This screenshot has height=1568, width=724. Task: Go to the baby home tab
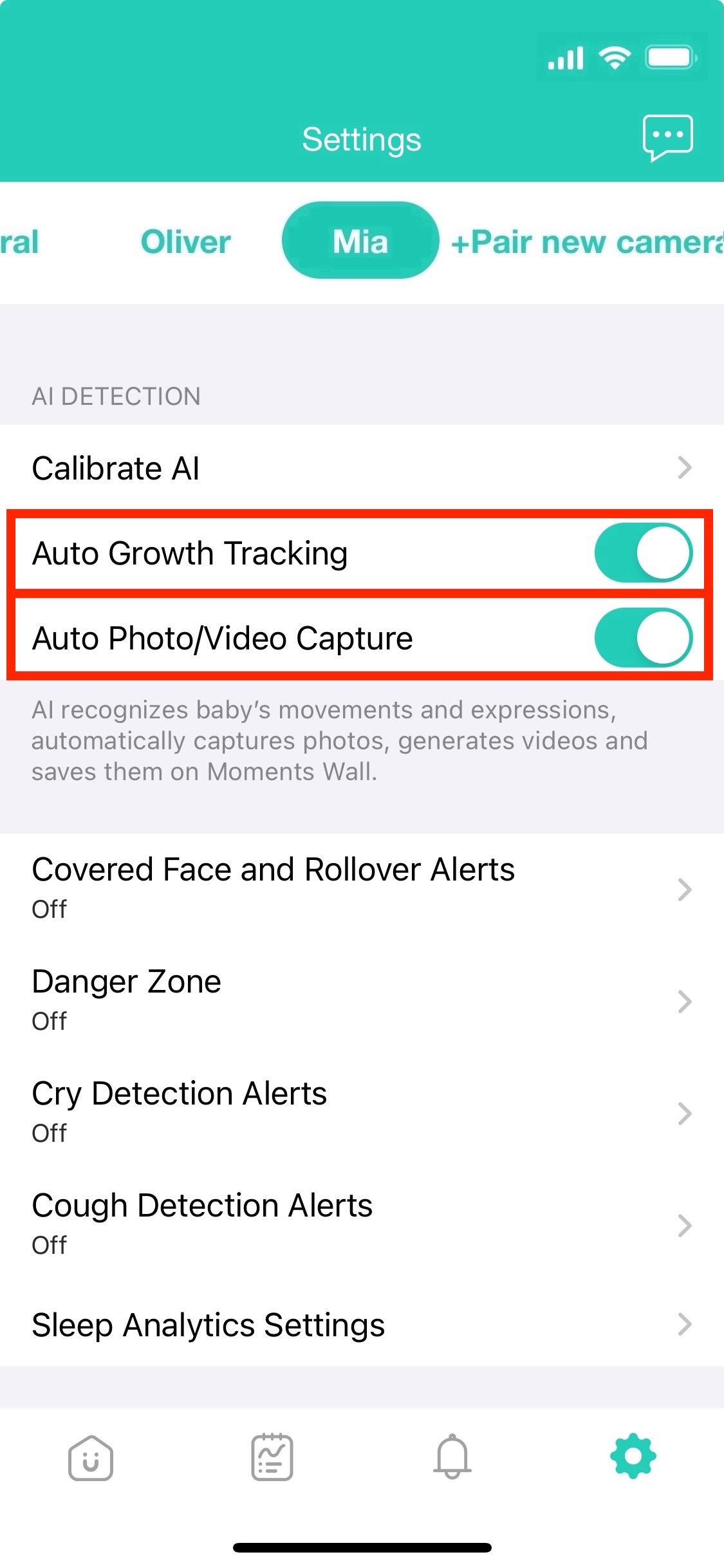point(91,1457)
